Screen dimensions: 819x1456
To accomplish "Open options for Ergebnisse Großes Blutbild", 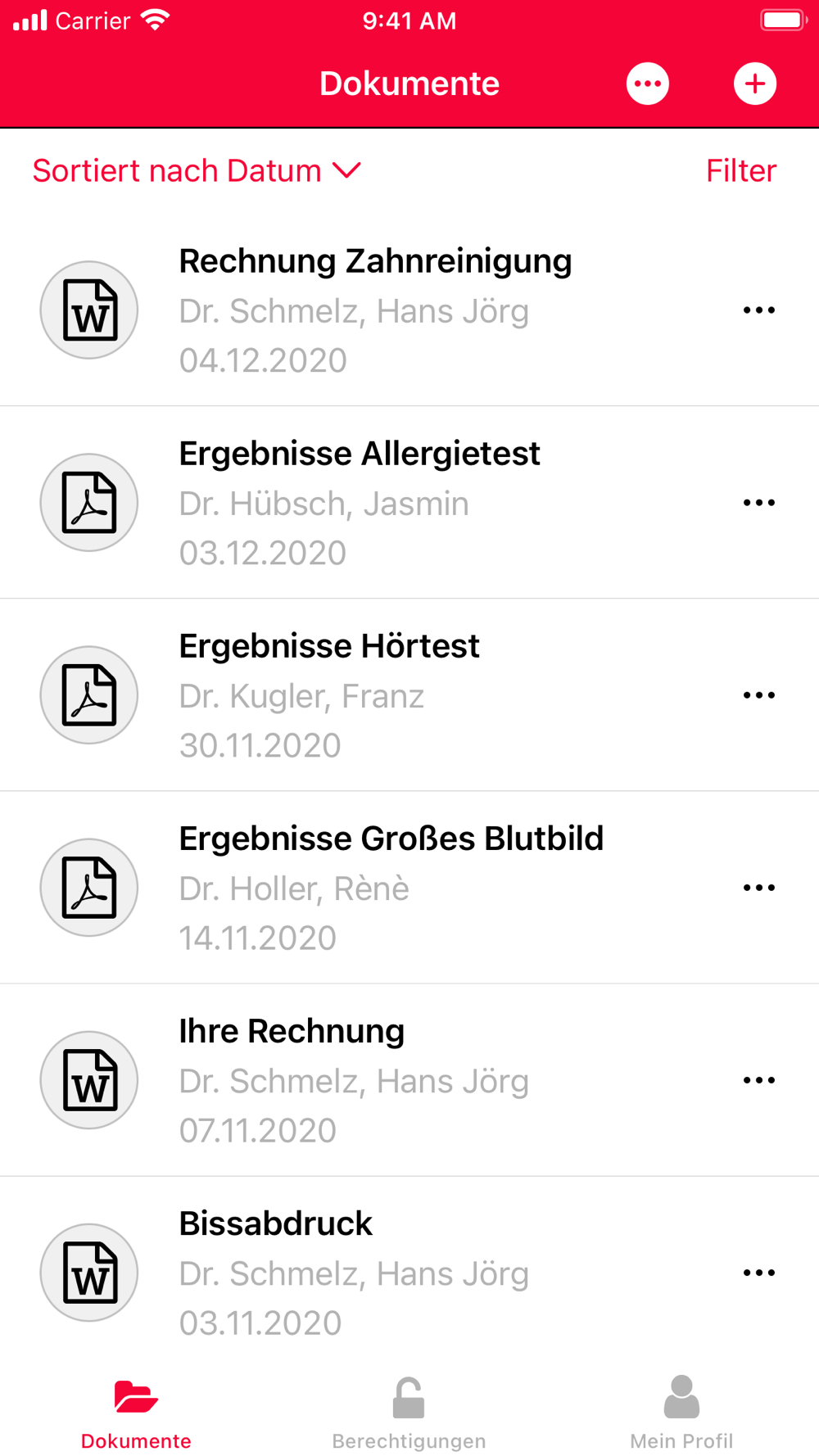I will click(x=759, y=888).
